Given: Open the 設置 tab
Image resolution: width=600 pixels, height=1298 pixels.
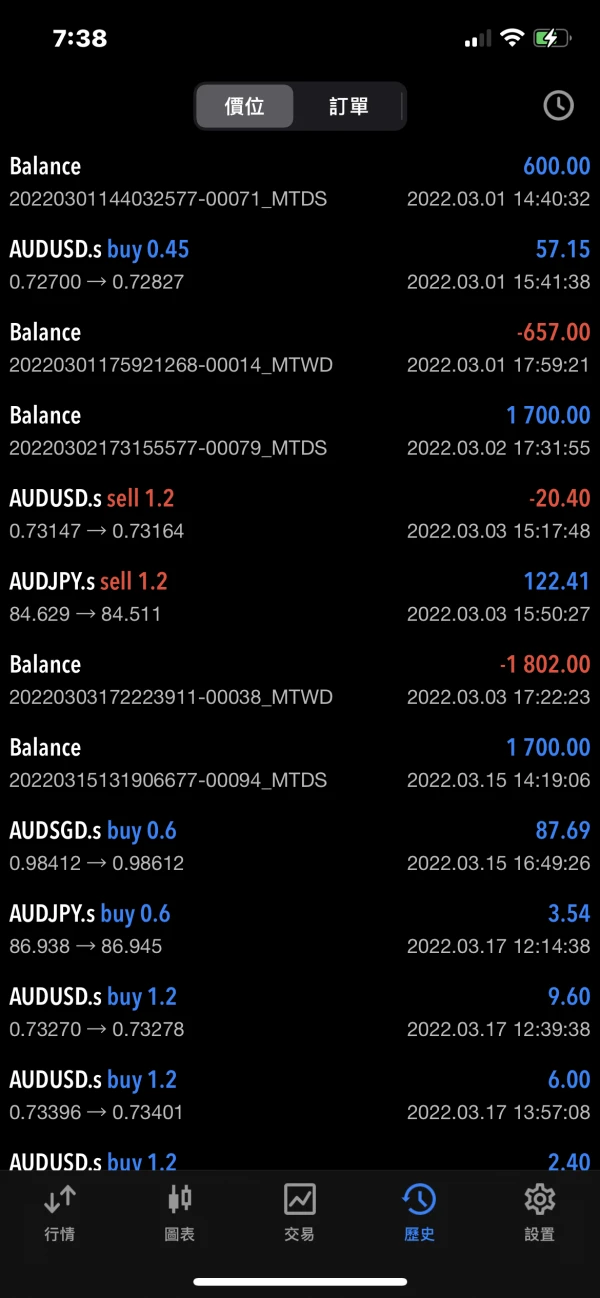Looking at the screenshot, I should 539,1210.
